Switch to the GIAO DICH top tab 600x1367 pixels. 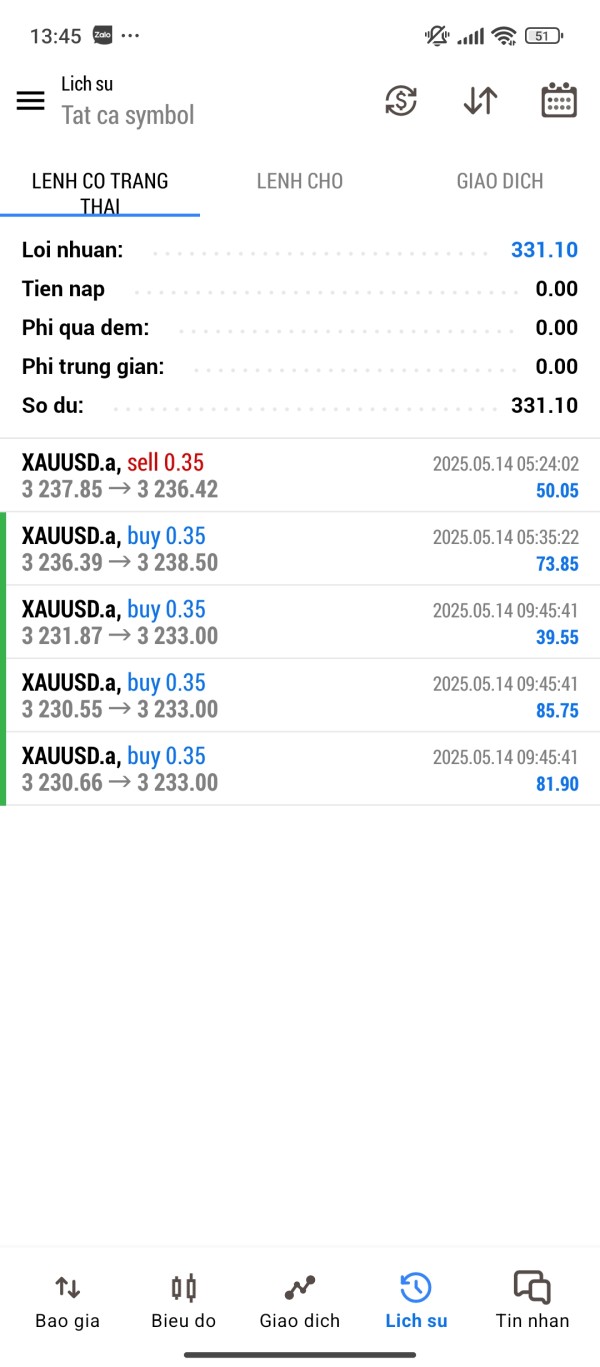[x=500, y=181]
